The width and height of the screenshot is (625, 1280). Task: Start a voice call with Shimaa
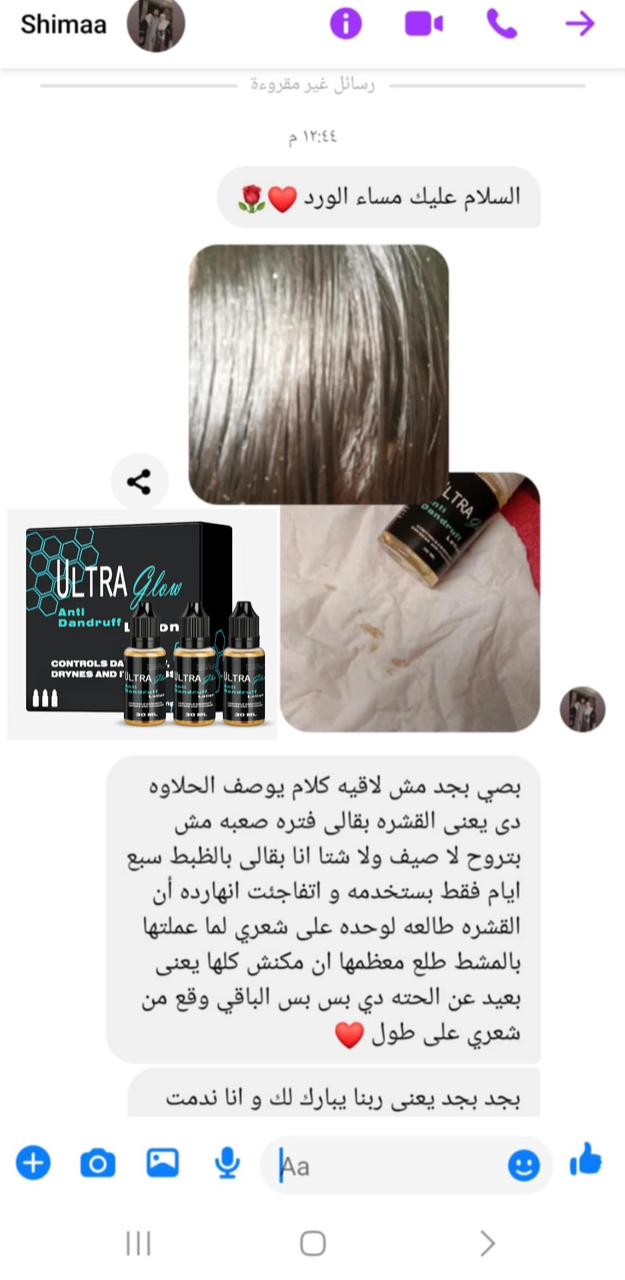[501, 24]
